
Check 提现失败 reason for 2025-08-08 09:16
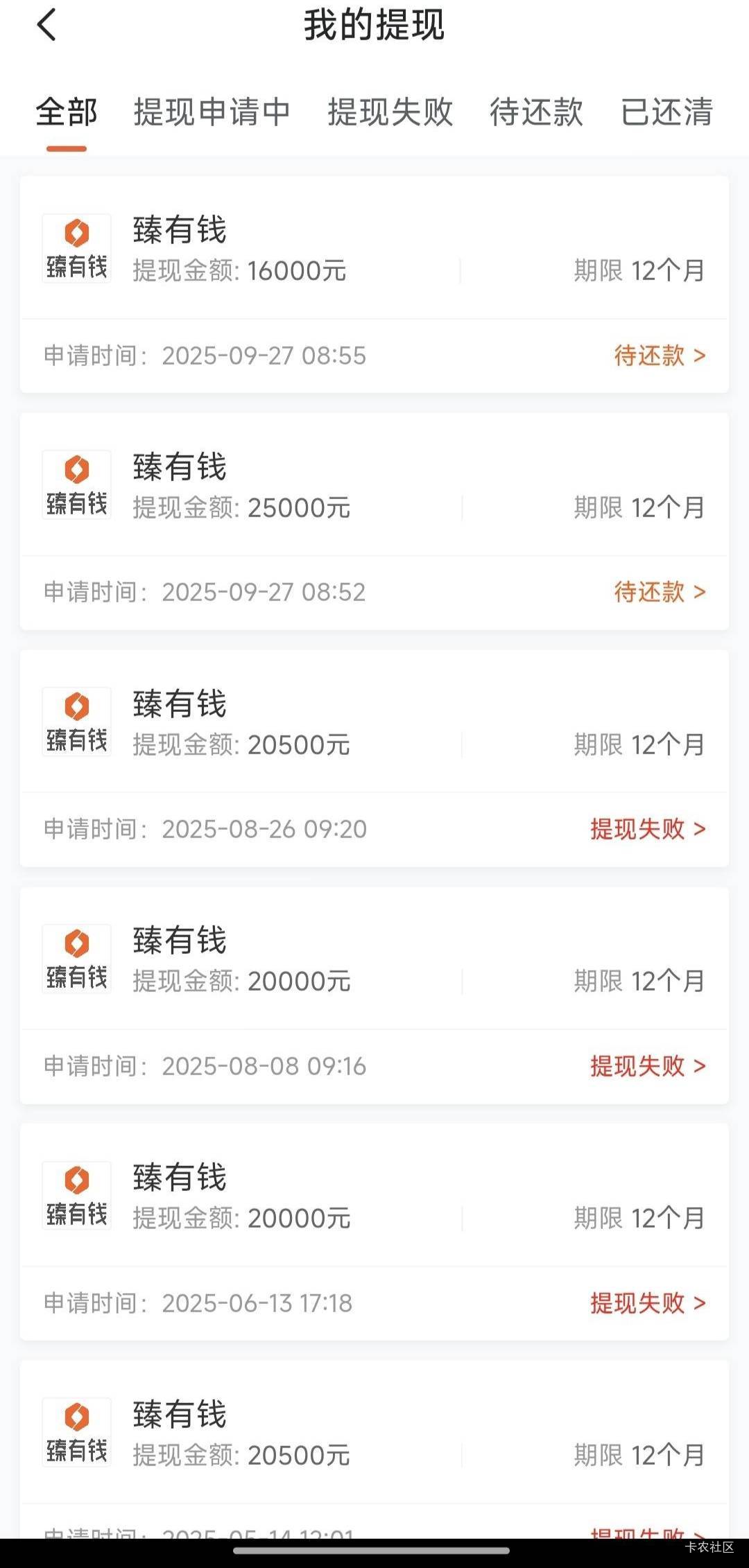tap(648, 1066)
